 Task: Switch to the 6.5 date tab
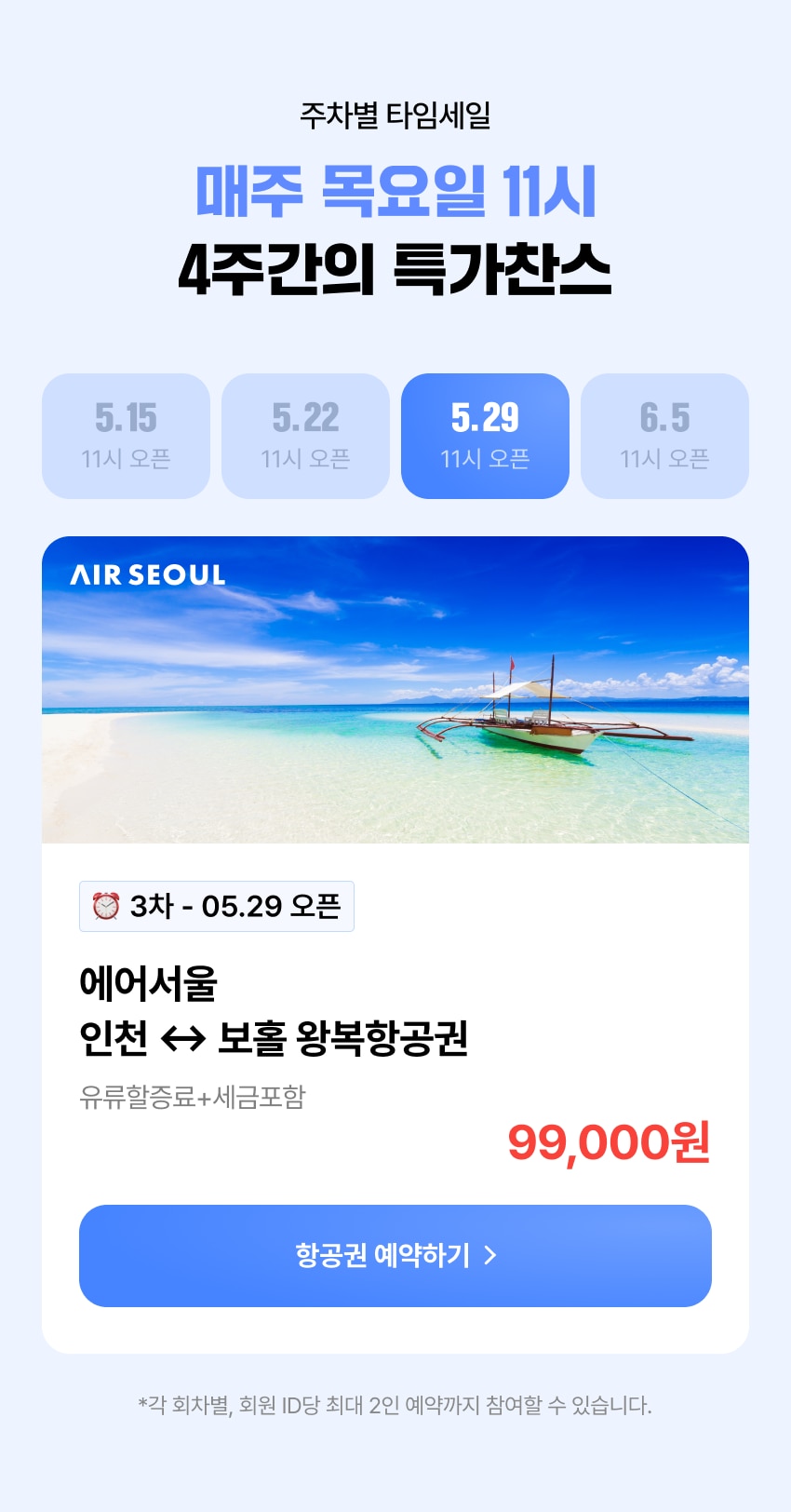[x=664, y=436]
